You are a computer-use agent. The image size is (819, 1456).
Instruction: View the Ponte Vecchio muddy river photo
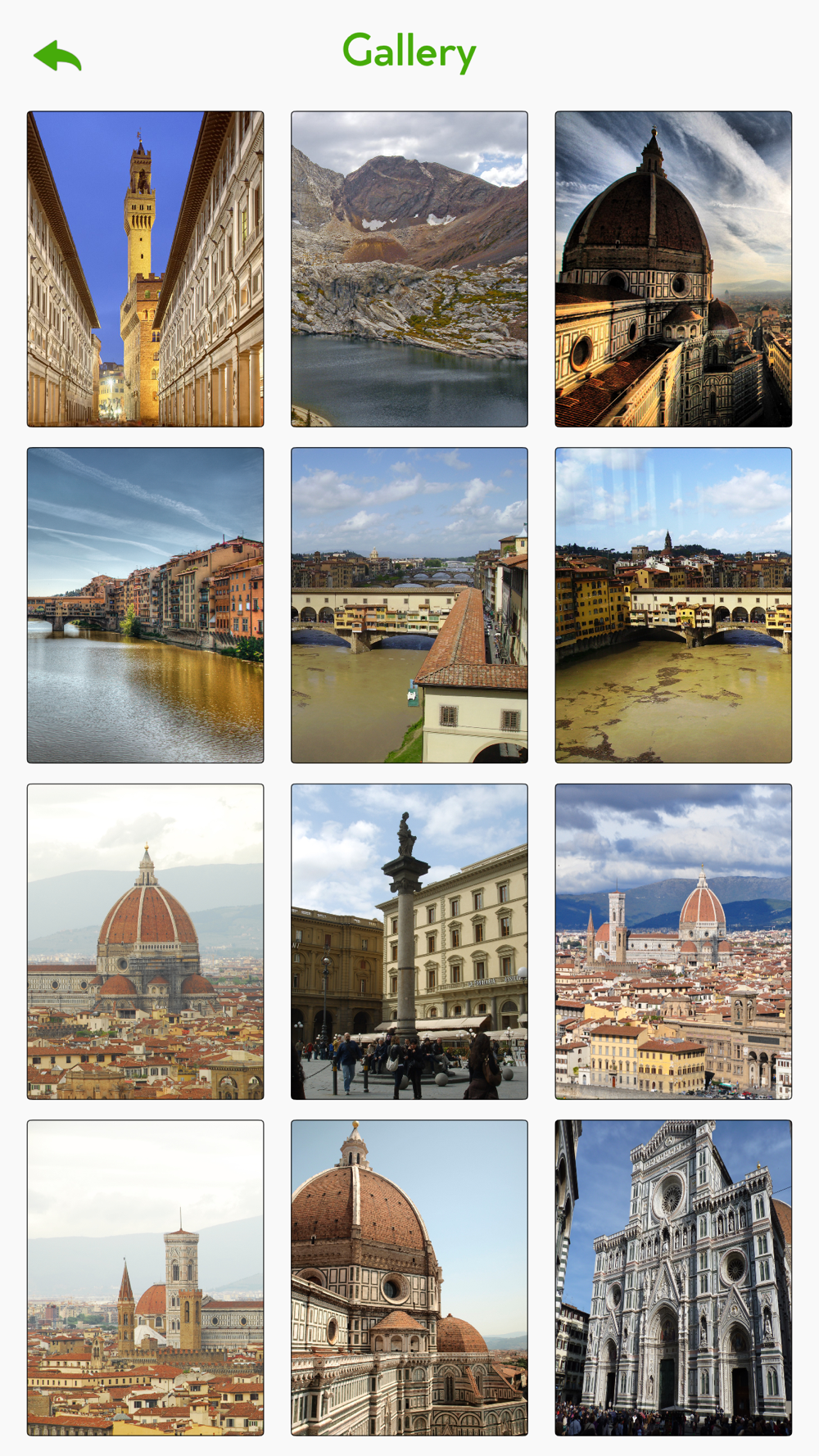(673, 605)
